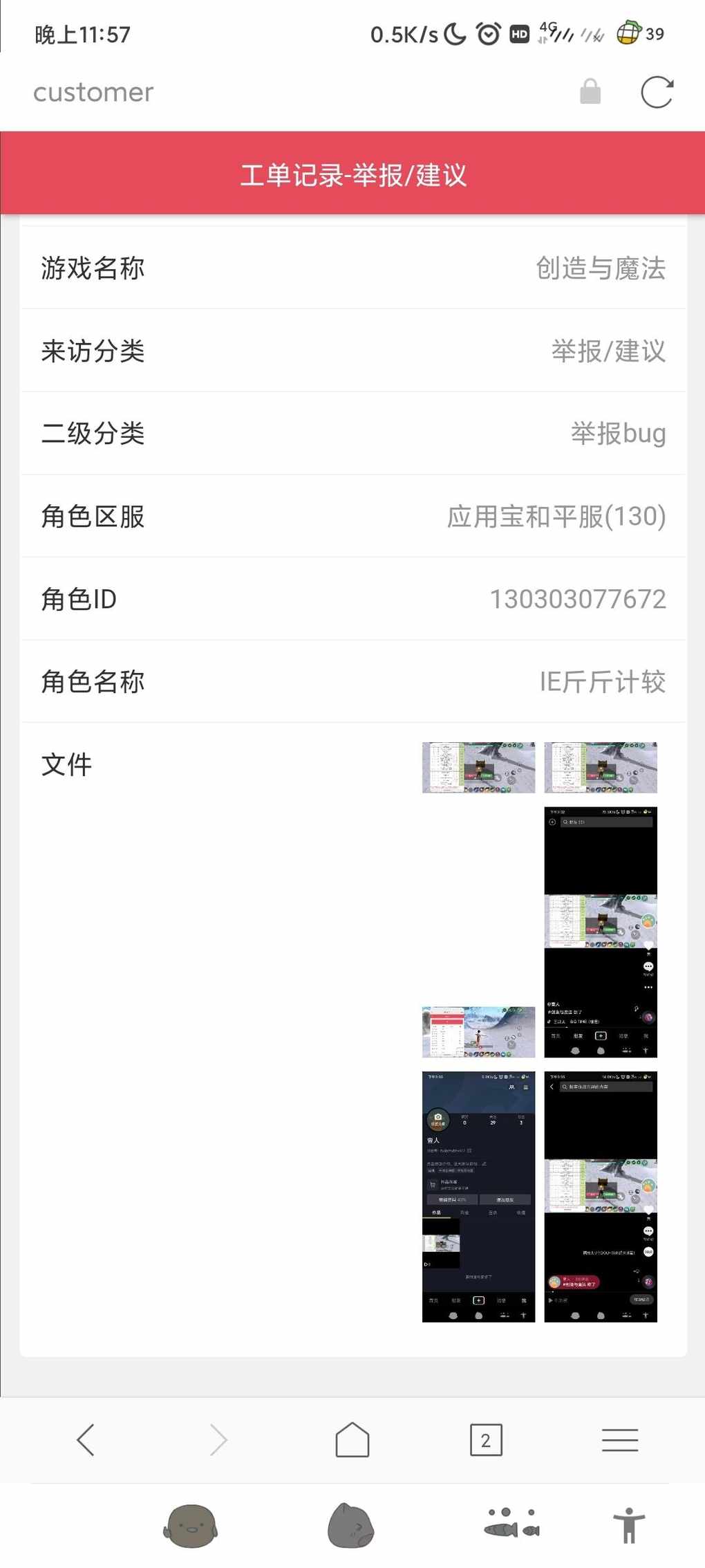Open the first attached game screenshot
Screen dimensions: 705x1568
pos(478,768)
